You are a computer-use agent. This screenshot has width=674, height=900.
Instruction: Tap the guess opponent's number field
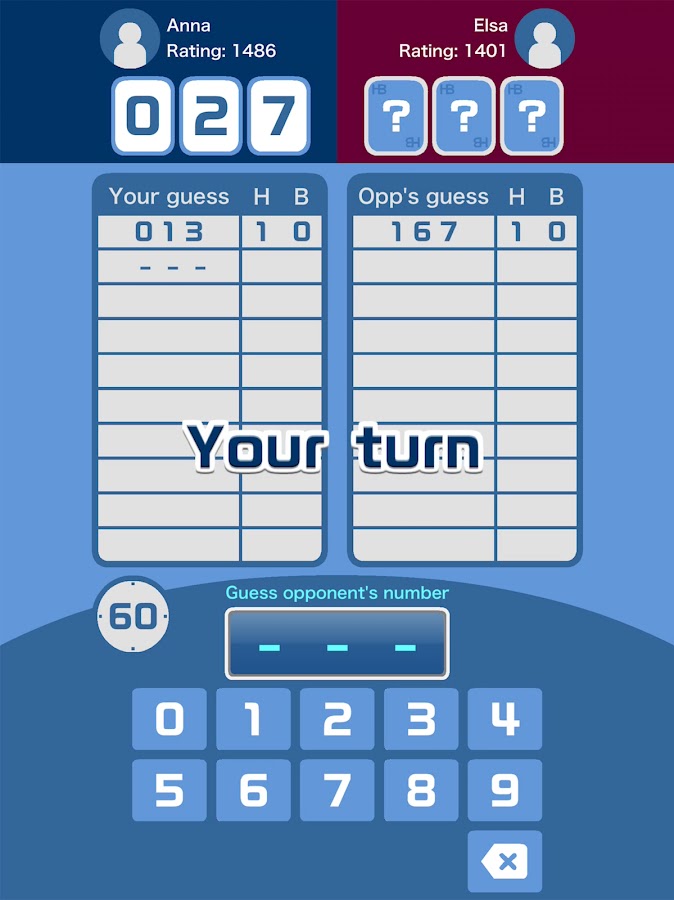coord(337,645)
